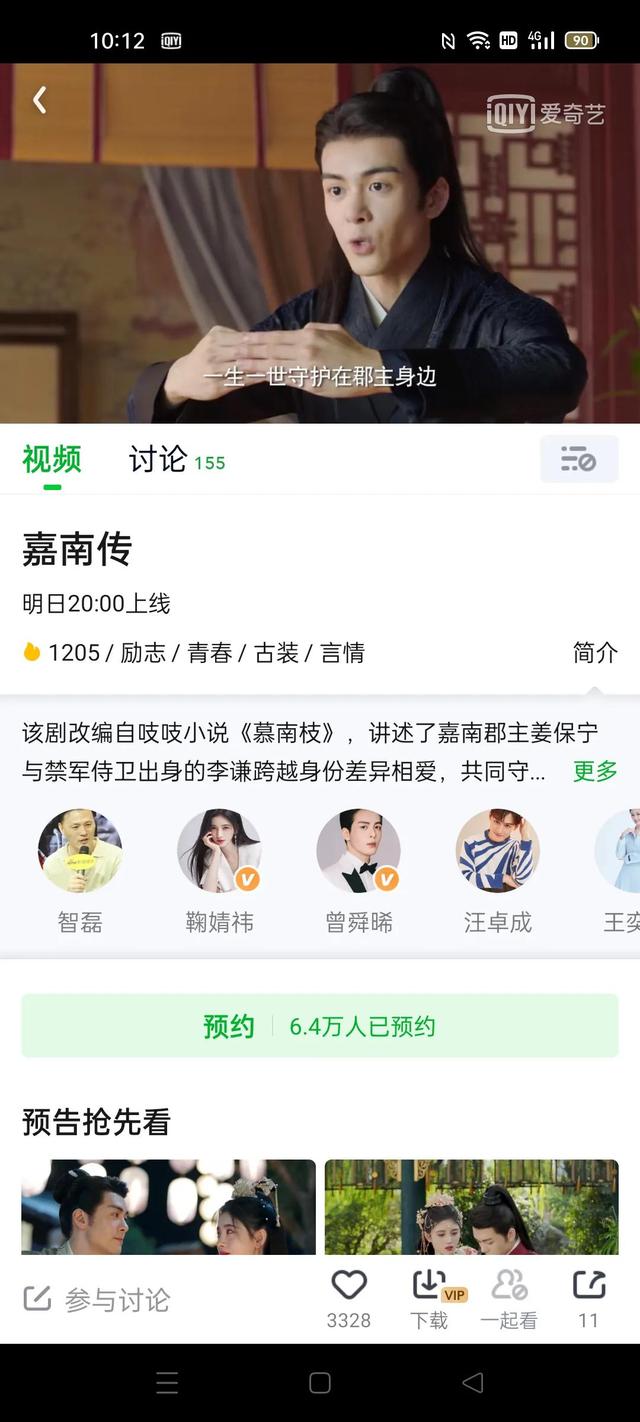
Task: Open the 参与讨论 comment box
Action: pyautogui.click(x=98, y=1300)
